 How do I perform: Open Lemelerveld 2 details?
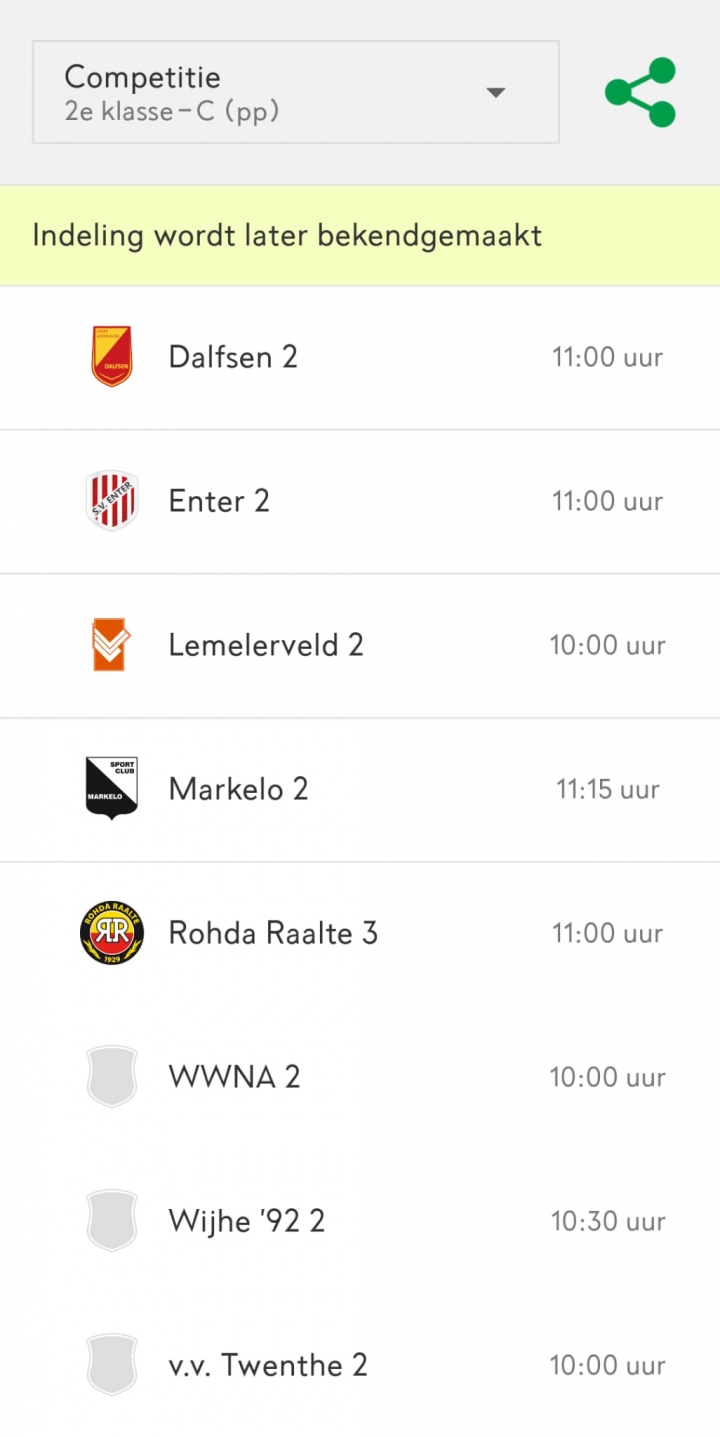pyautogui.click(x=360, y=646)
